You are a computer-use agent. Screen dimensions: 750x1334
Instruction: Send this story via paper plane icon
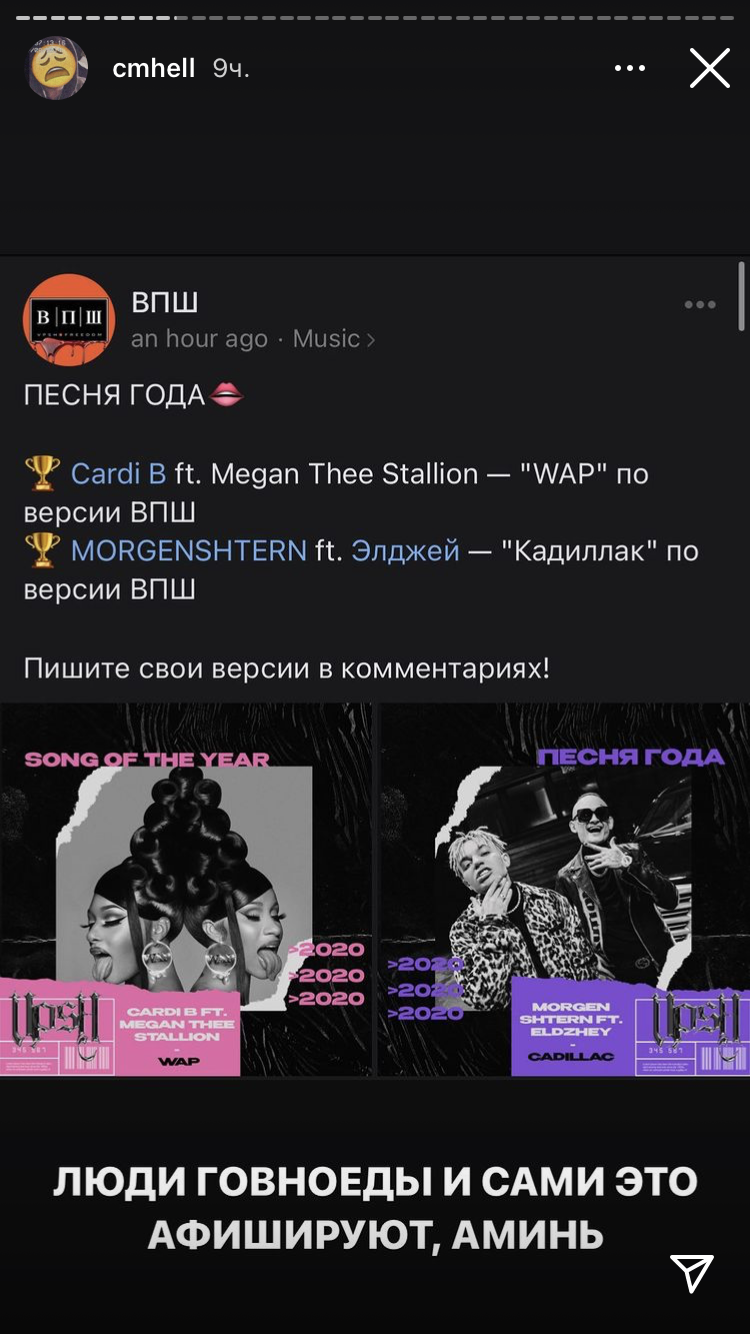692,1272
